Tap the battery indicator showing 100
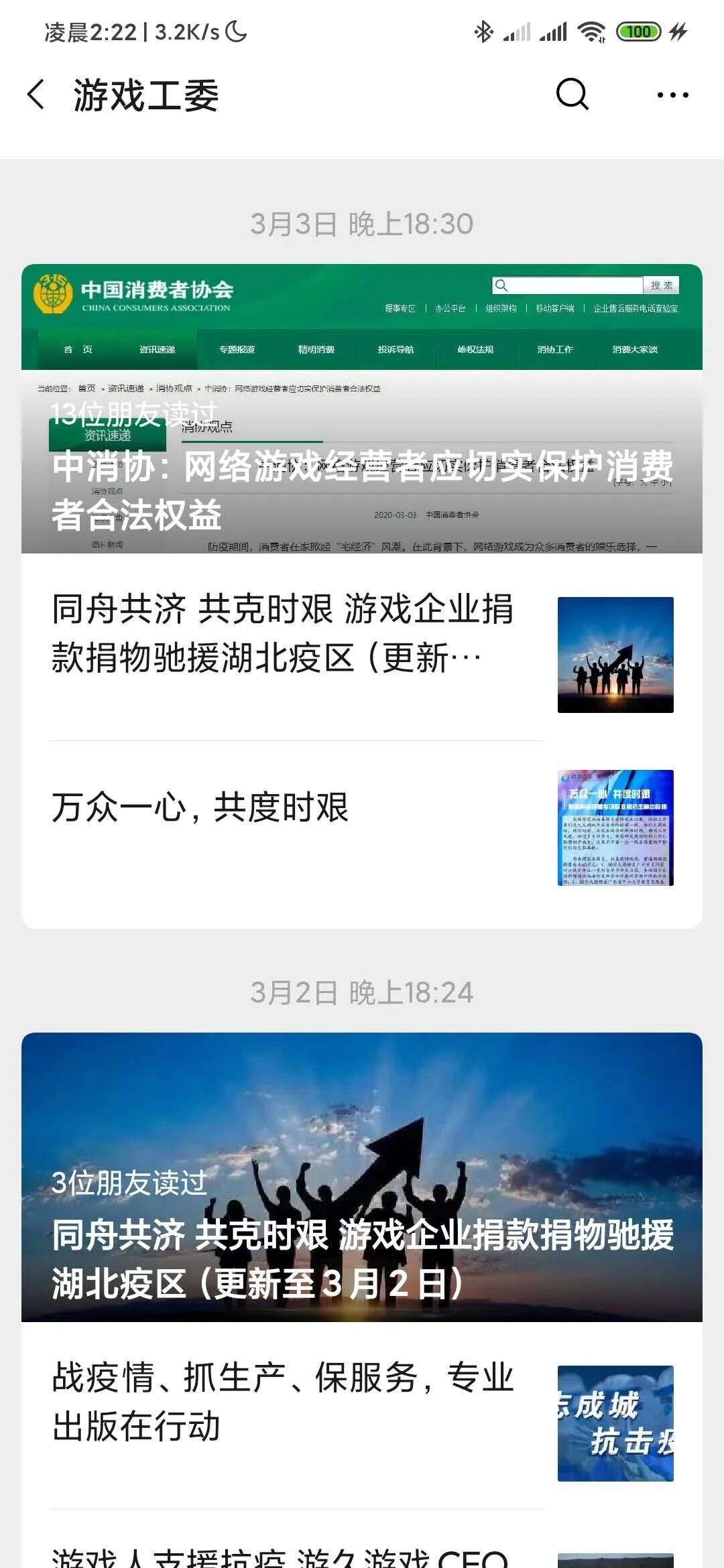The image size is (724, 1568). tap(639, 31)
